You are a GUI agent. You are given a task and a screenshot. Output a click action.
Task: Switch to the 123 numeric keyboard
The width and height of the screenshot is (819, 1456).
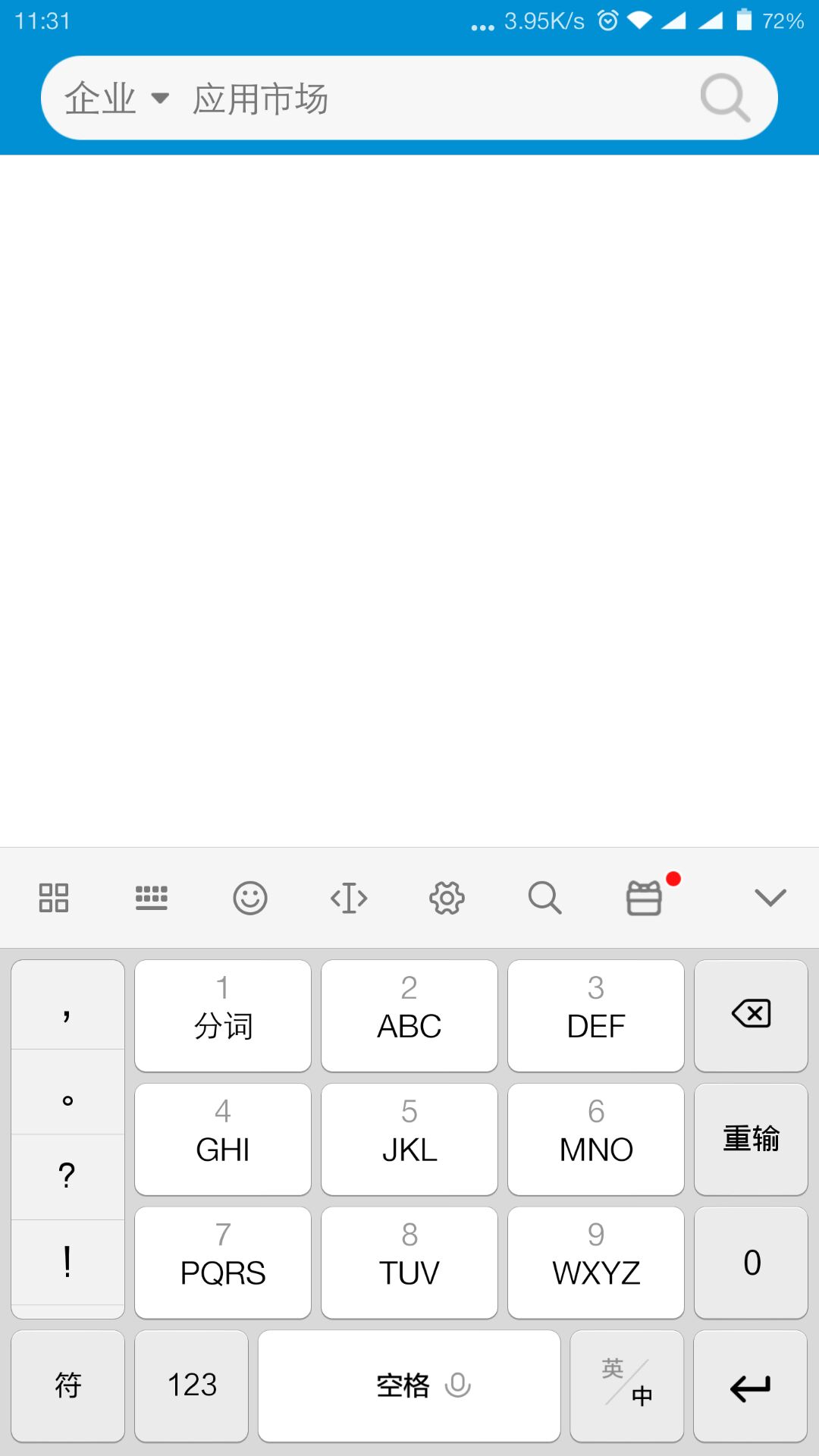click(192, 1385)
